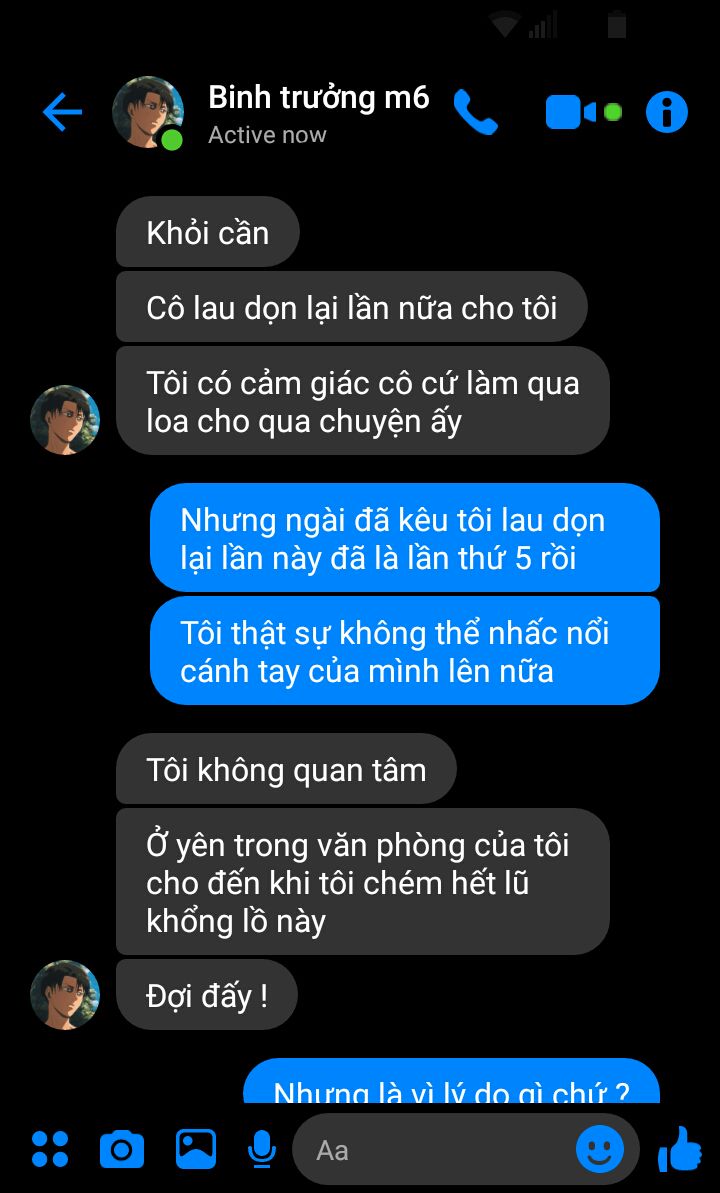The image size is (720, 1193).
Task: Open the camera to take a photo
Action: 122,1149
